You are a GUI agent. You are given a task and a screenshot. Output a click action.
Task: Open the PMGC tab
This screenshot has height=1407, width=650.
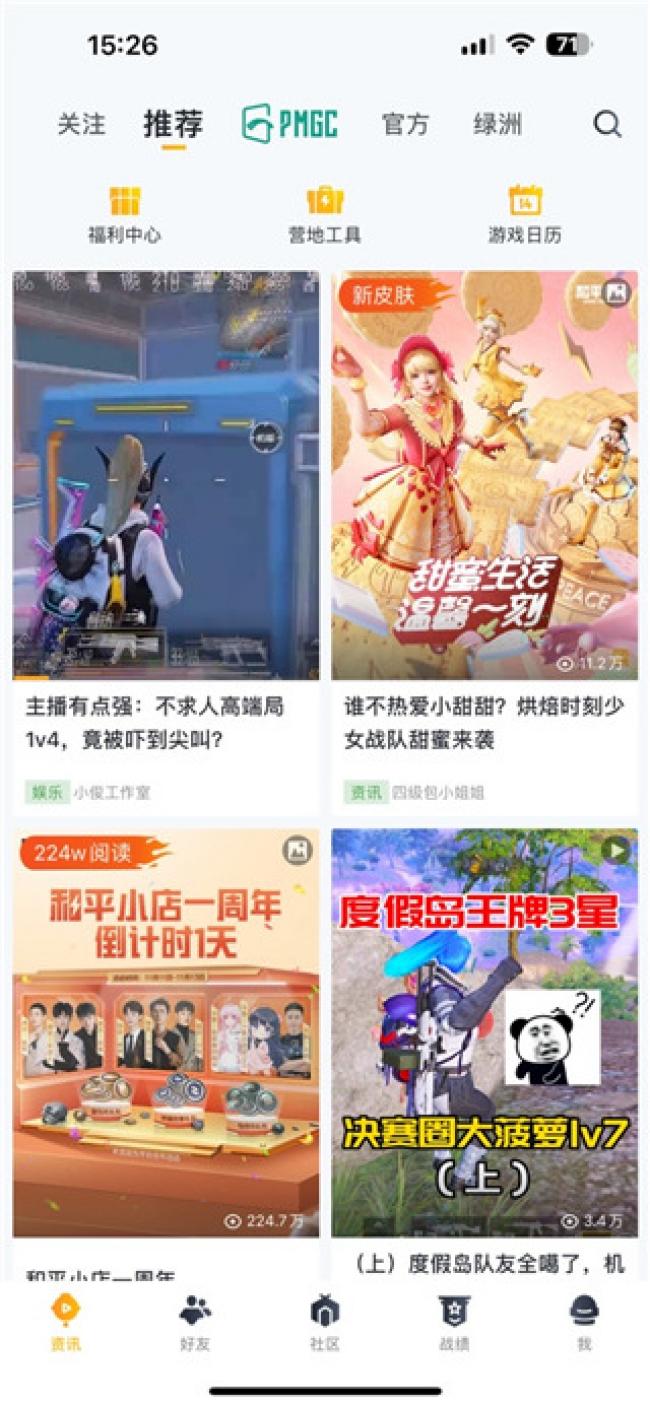(289, 124)
